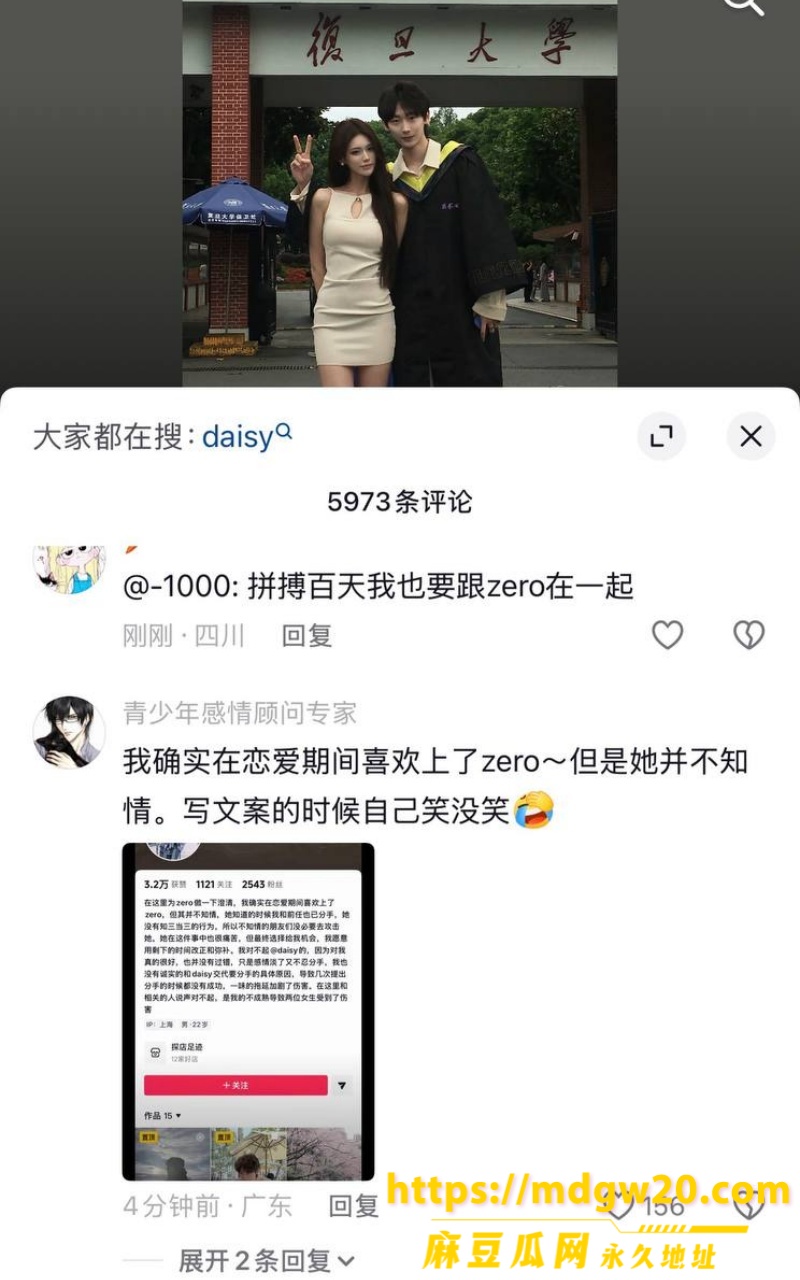The image size is (800, 1280).
Task: Open the search icon above the video
Action: click(x=743, y=4)
